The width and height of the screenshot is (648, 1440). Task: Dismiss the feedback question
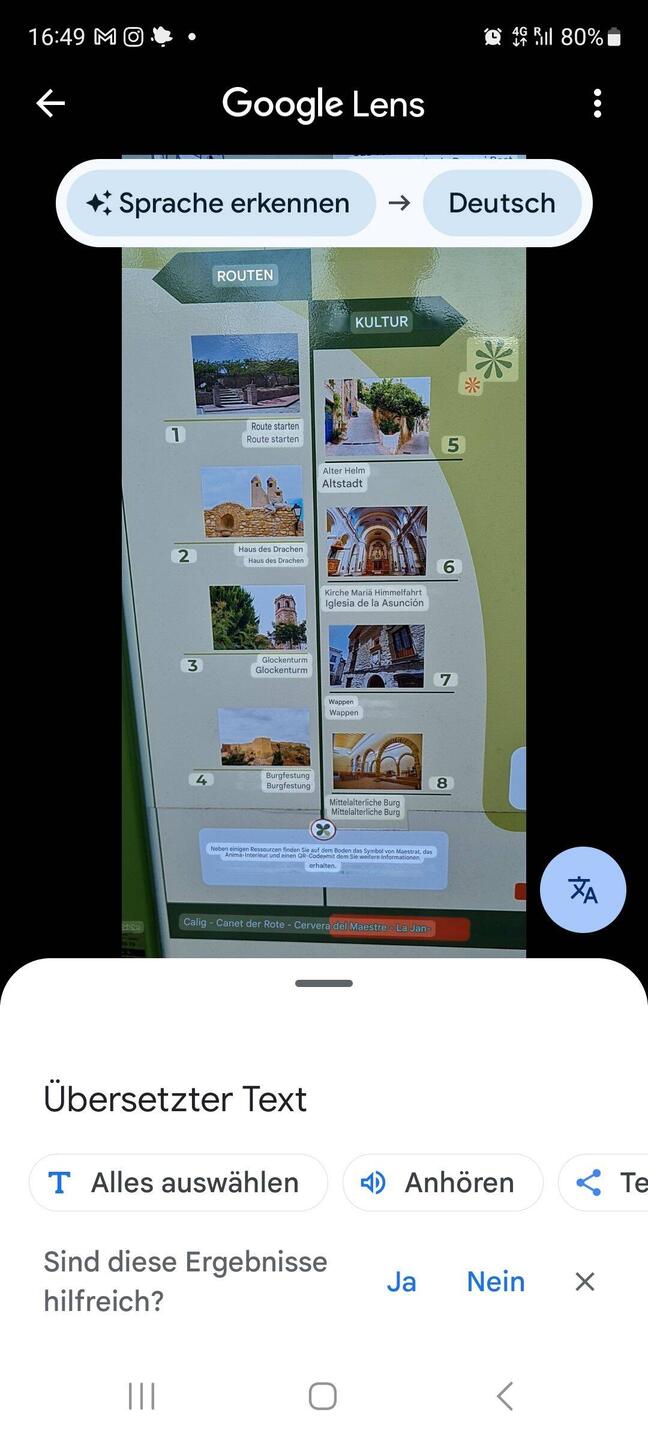(585, 1281)
